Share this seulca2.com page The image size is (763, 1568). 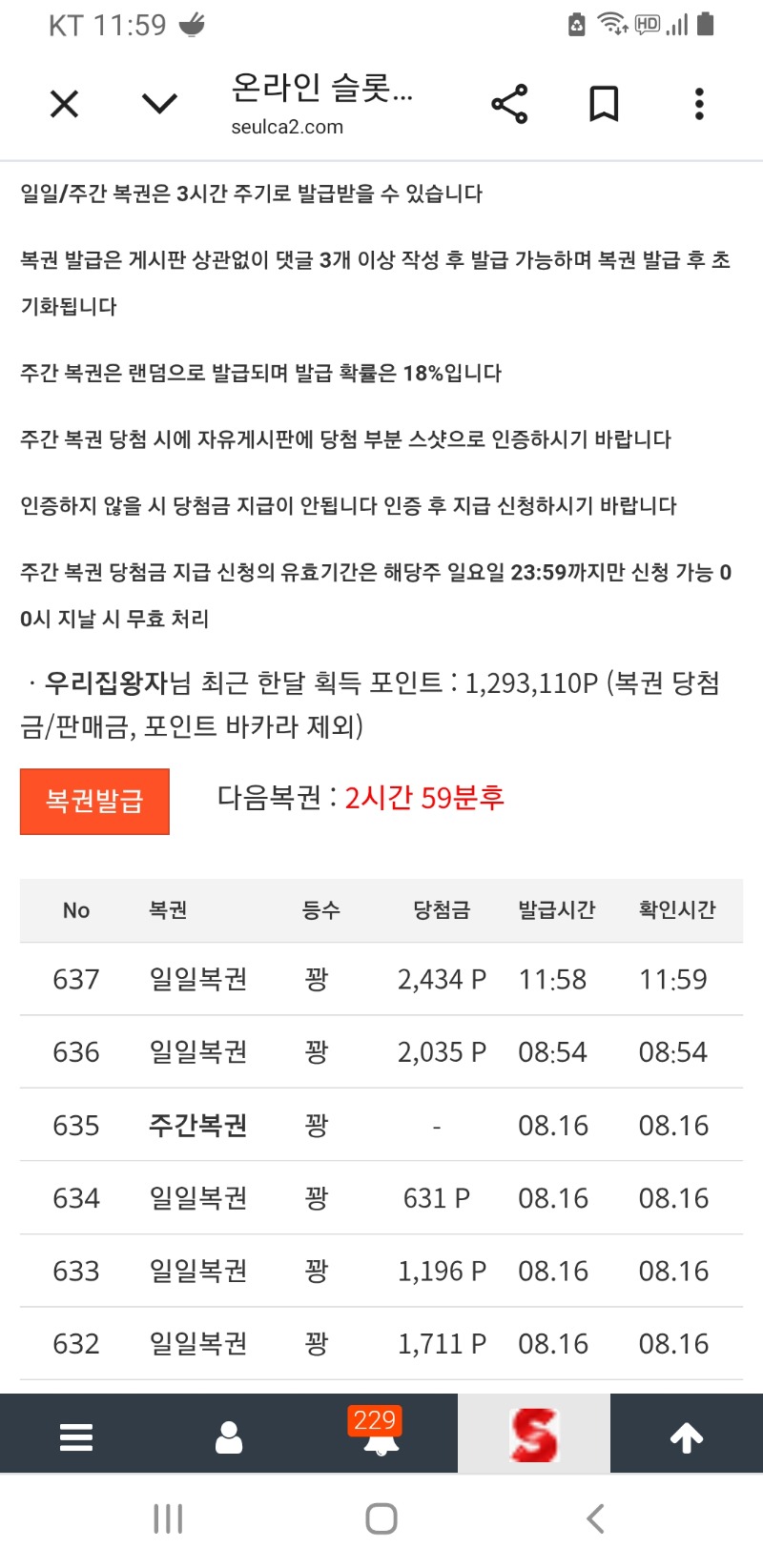(509, 104)
